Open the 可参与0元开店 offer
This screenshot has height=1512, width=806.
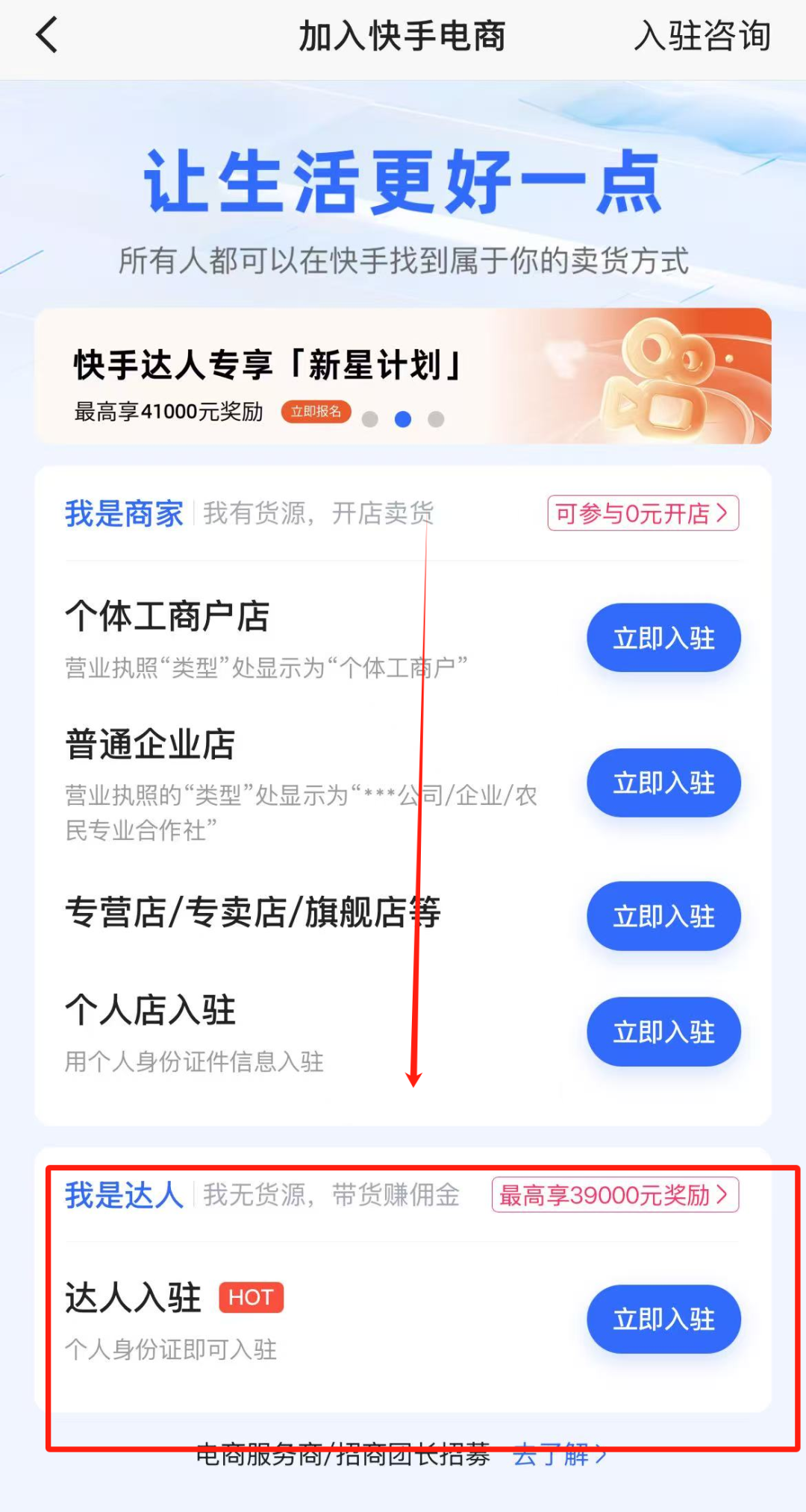(643, 513)
